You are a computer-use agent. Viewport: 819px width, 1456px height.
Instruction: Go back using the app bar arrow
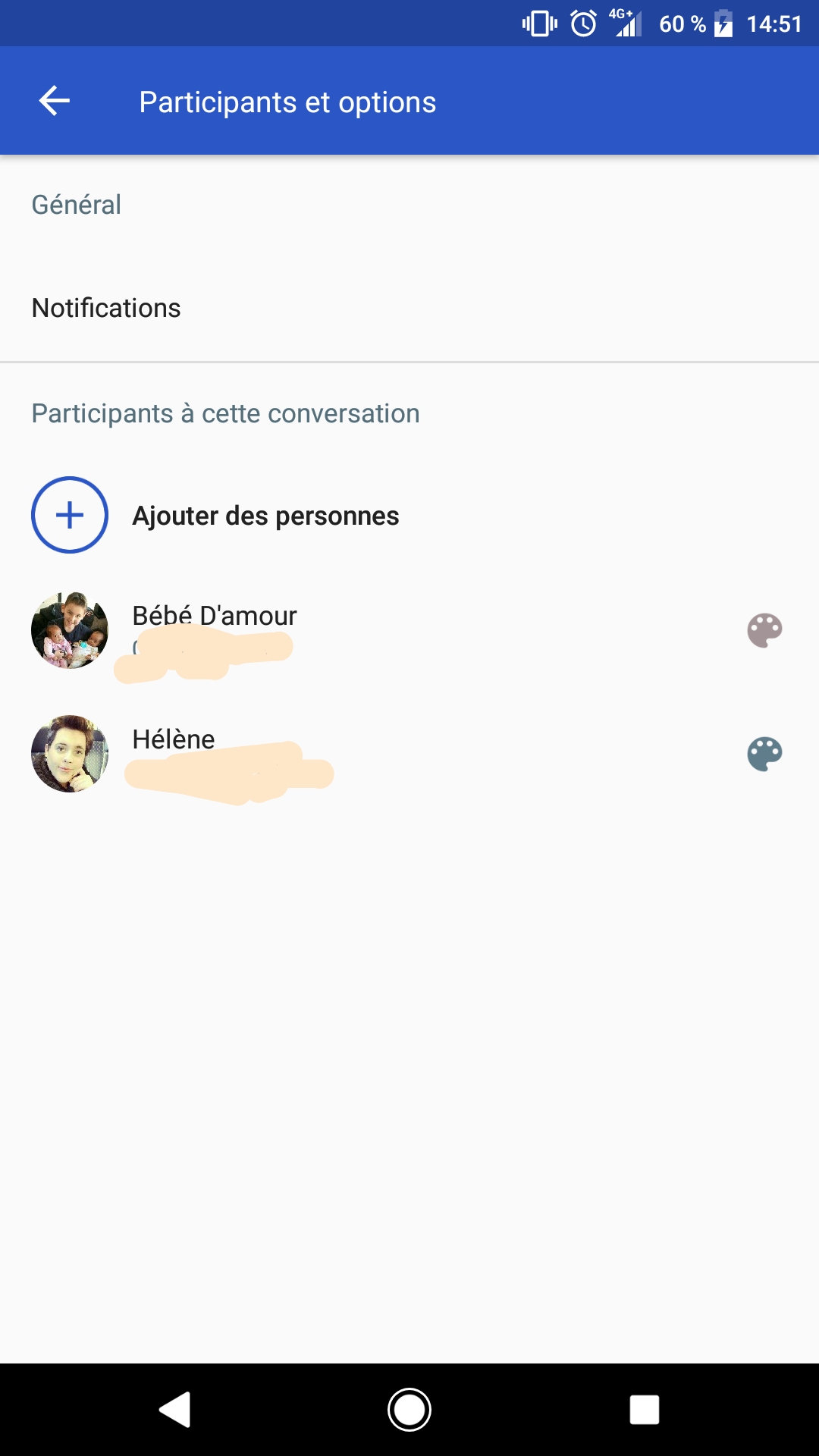tap(55, 101)
